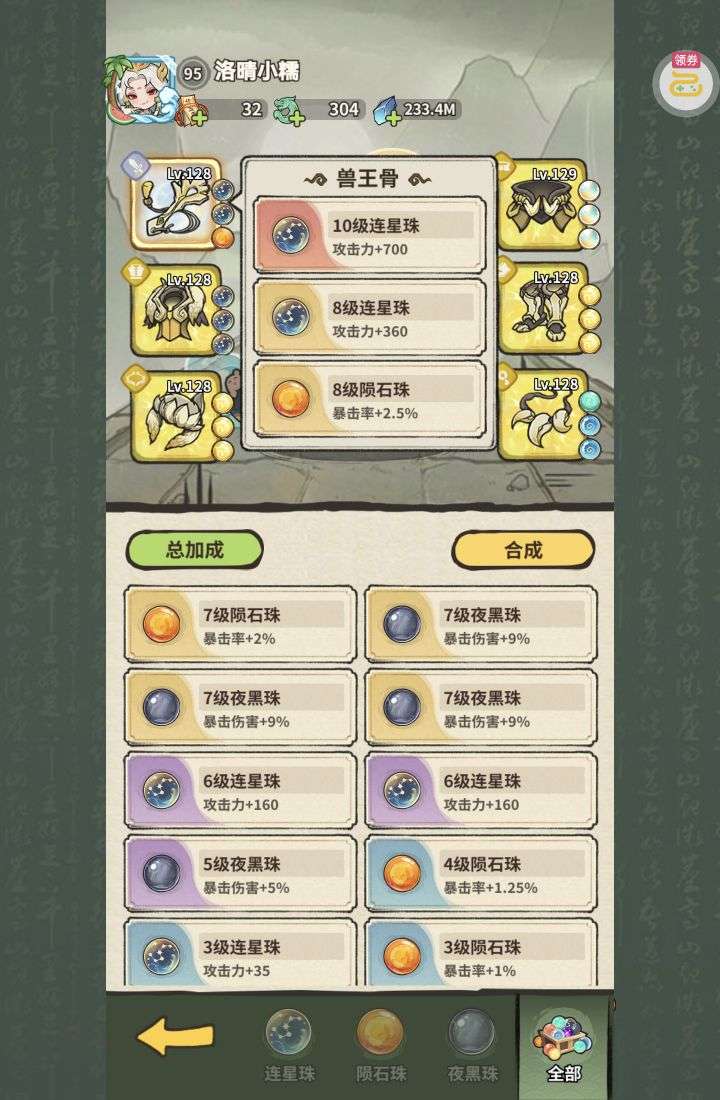This screenshot has width=720, height=1100.
Task: Choose the 7级陨石珠 gem card
Action: (240, 624)
